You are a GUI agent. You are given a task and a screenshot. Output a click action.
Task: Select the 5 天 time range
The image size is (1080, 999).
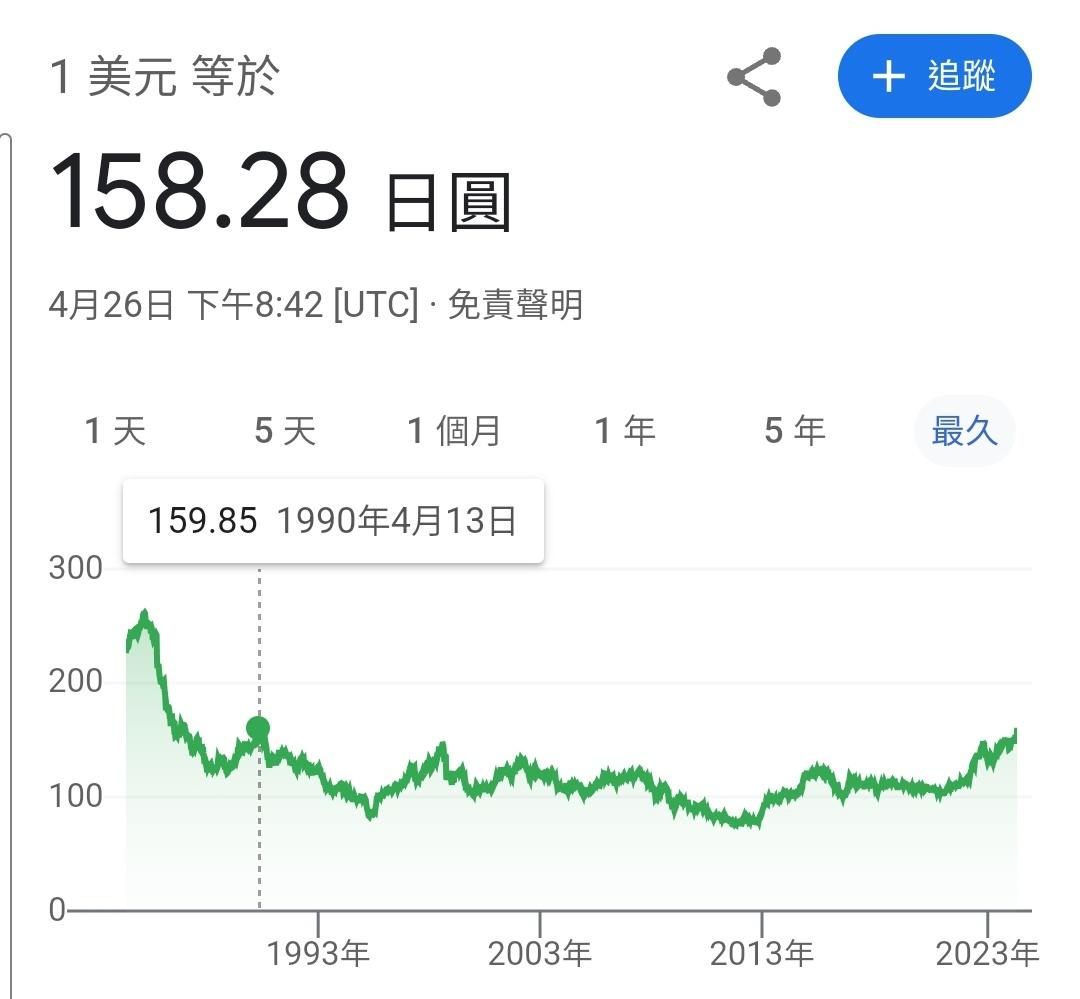285,431
